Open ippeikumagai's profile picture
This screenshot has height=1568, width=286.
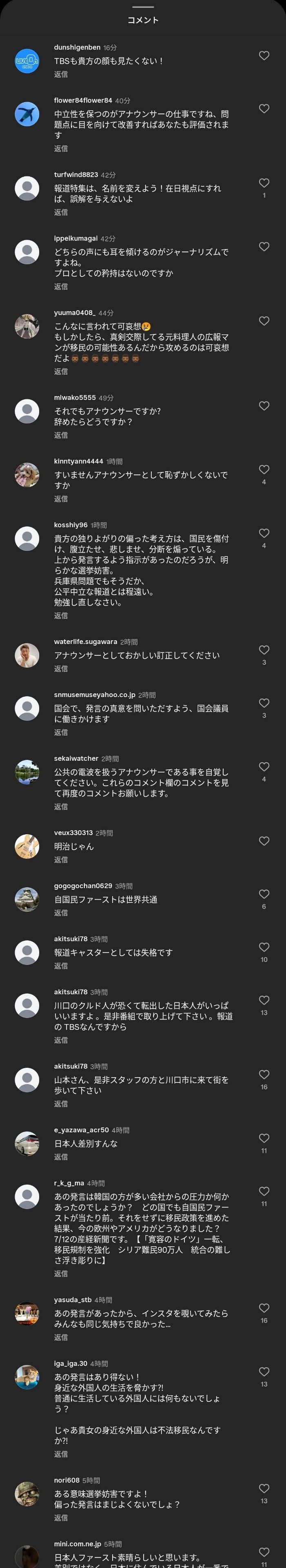pyautogui.click(x=27, y=252)
